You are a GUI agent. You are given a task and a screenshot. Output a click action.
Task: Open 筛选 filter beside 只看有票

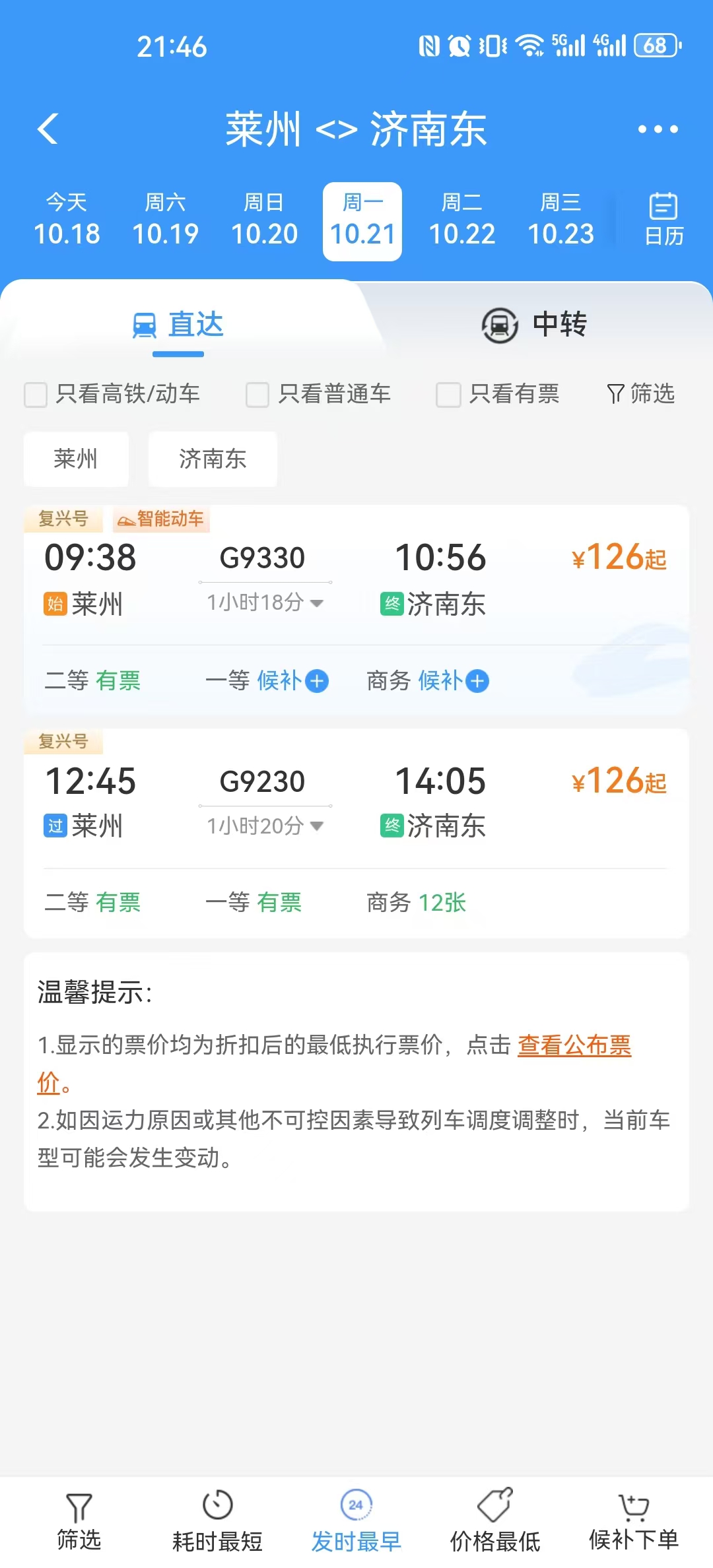pos(640,394)
